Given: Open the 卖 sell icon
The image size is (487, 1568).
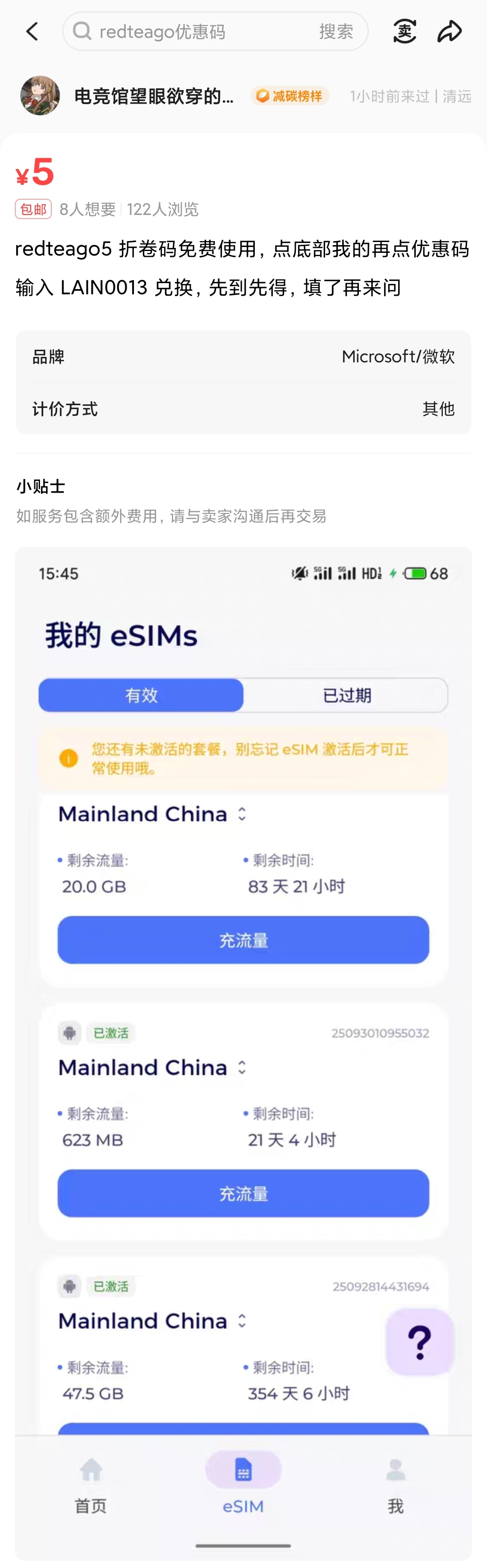Looking at the screenshot, I should pyautogui.click(x=404, y=32).
